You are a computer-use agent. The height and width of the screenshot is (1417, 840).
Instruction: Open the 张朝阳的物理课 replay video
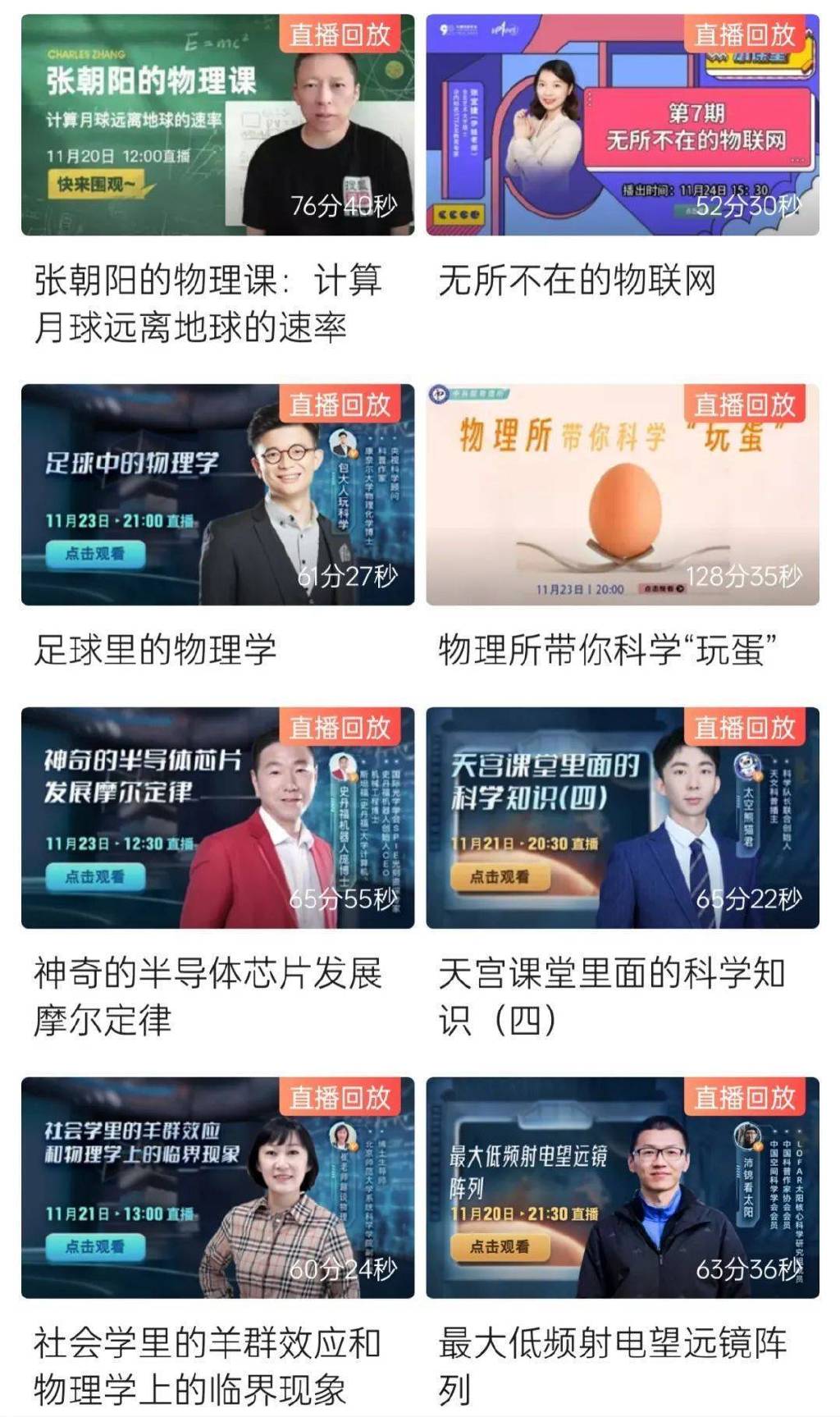click(217, 125)
